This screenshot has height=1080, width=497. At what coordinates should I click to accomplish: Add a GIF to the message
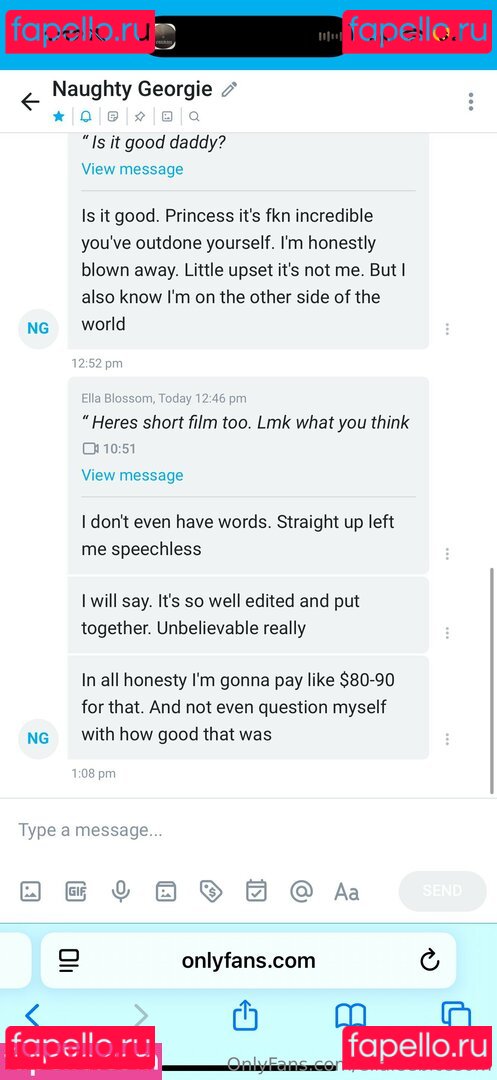(76, 891)
